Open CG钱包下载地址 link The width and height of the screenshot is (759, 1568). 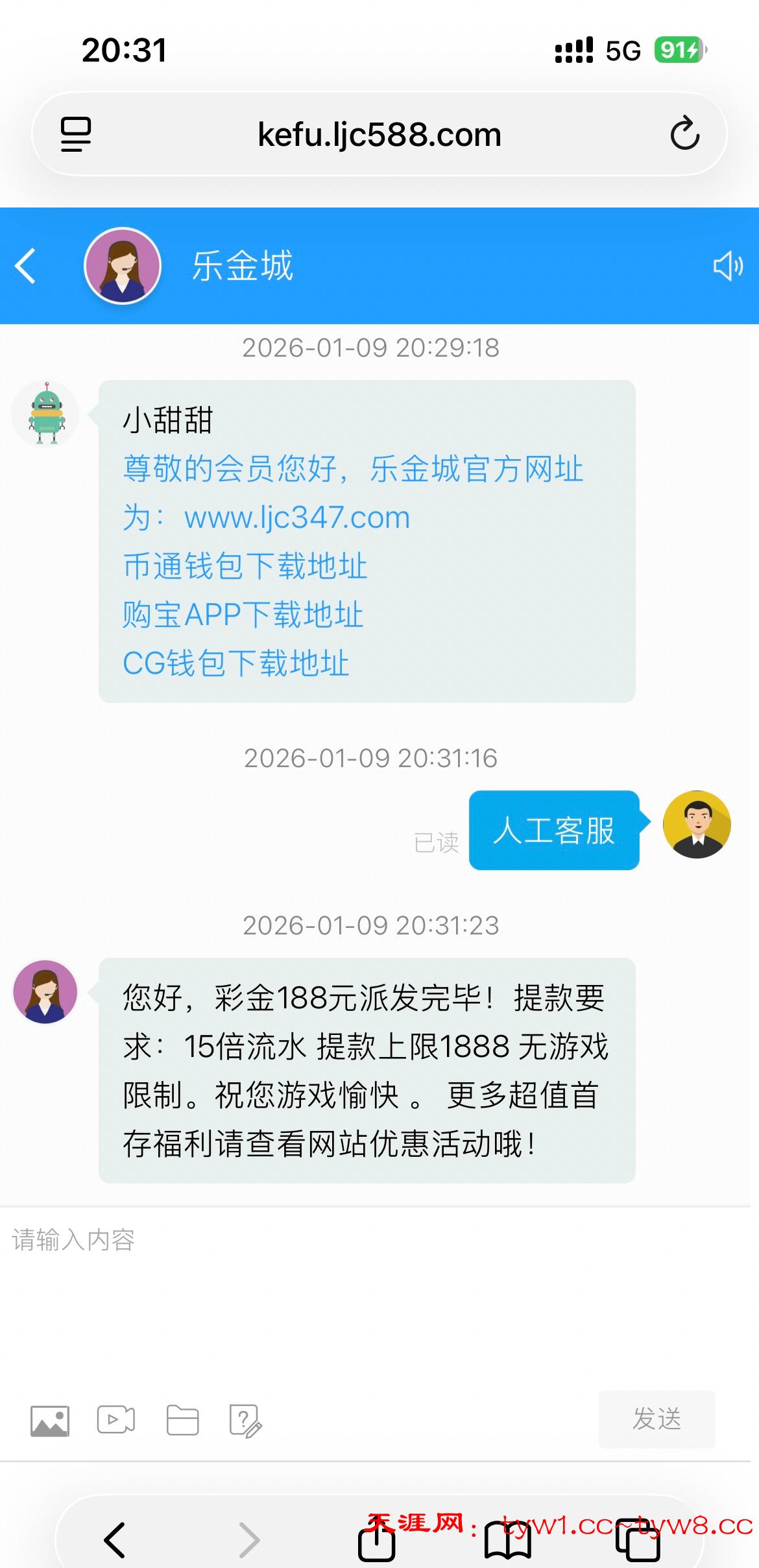236,663
